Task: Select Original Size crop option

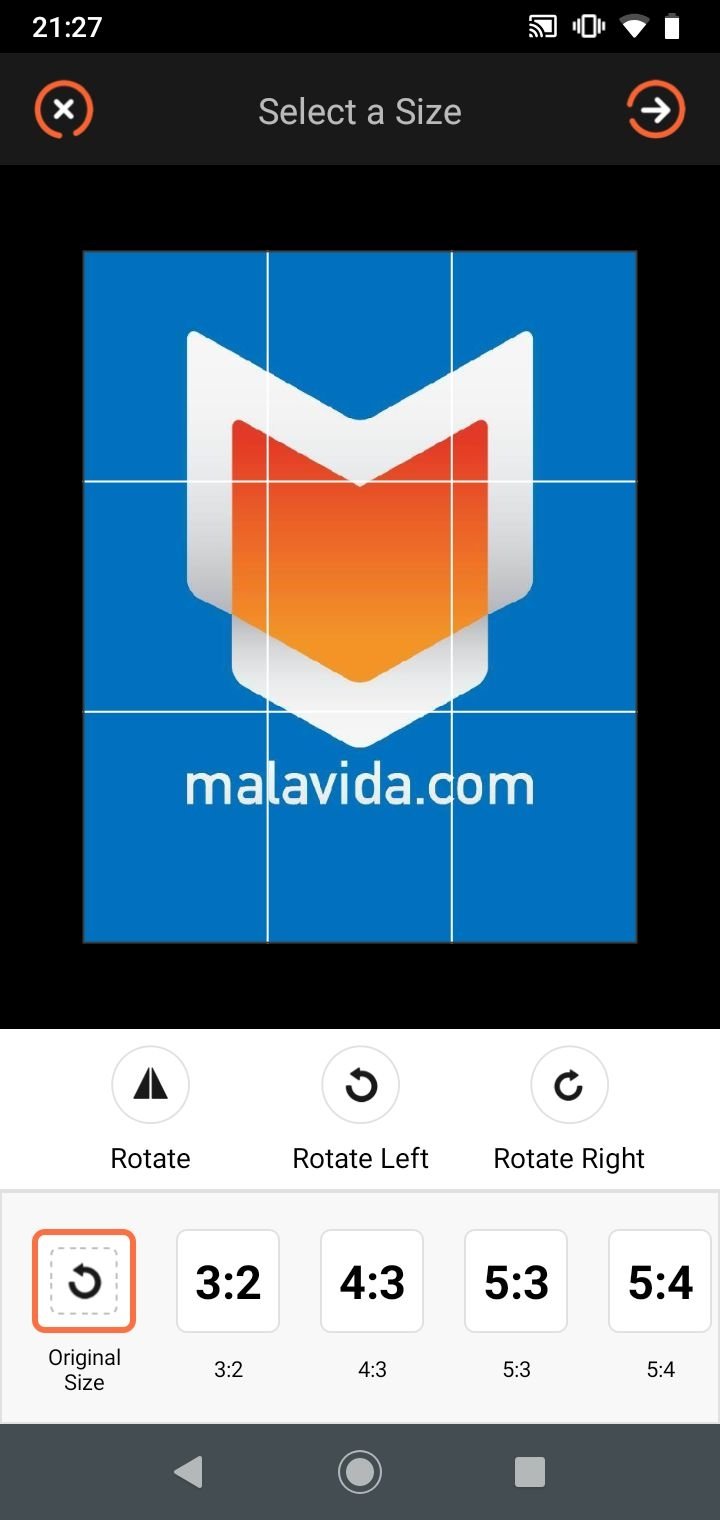Action: coord(84,1281)
